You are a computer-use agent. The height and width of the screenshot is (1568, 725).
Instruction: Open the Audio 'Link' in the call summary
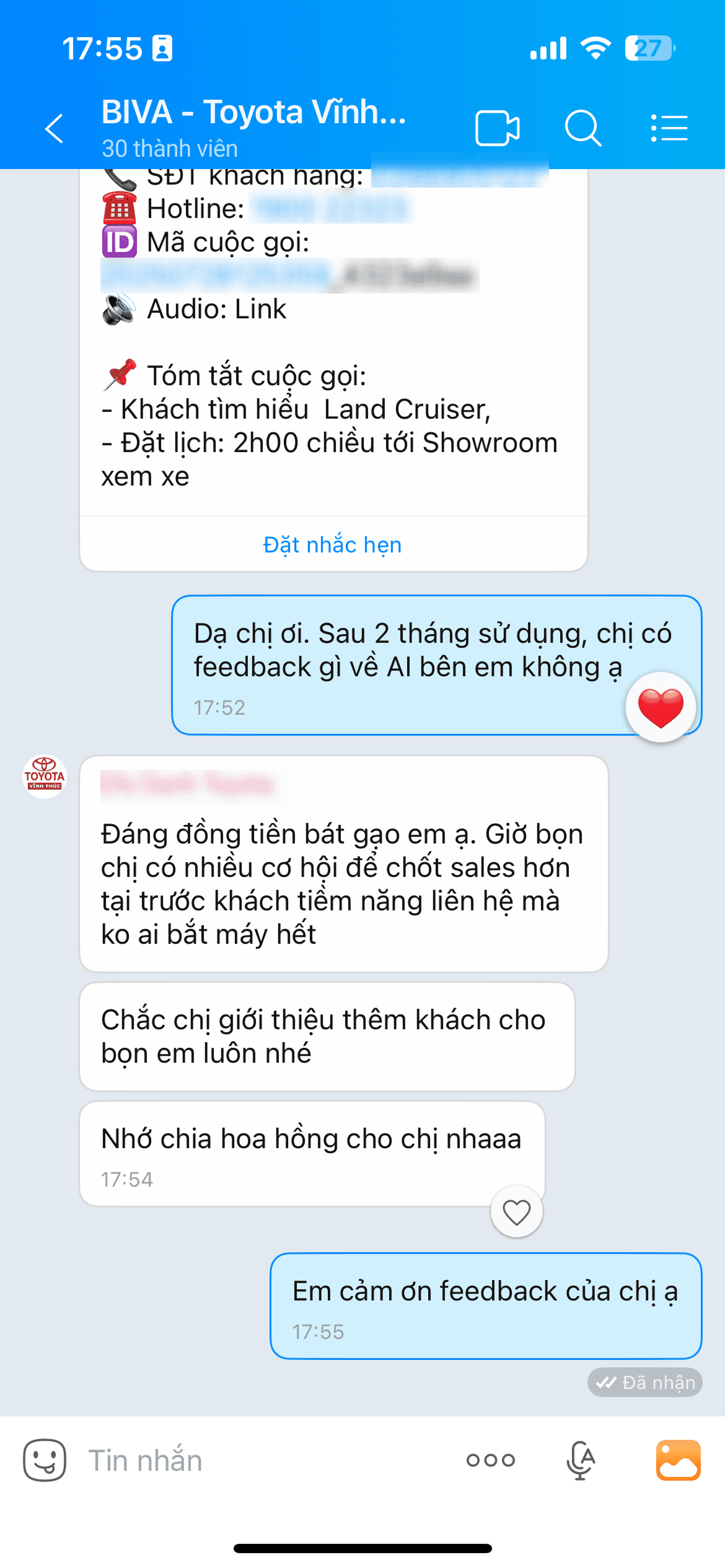[260, 309]
